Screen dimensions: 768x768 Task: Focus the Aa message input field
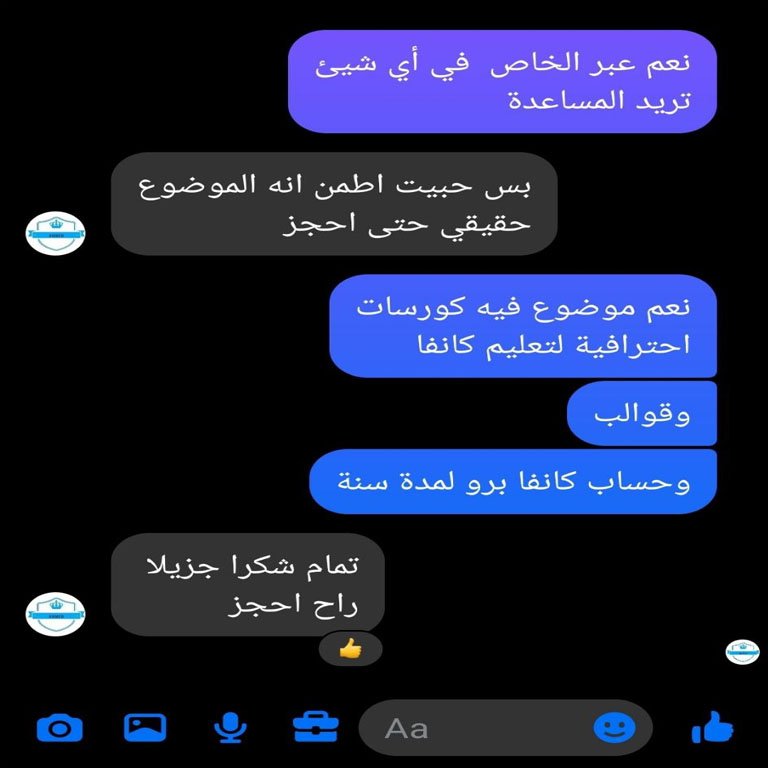(480, 728)
